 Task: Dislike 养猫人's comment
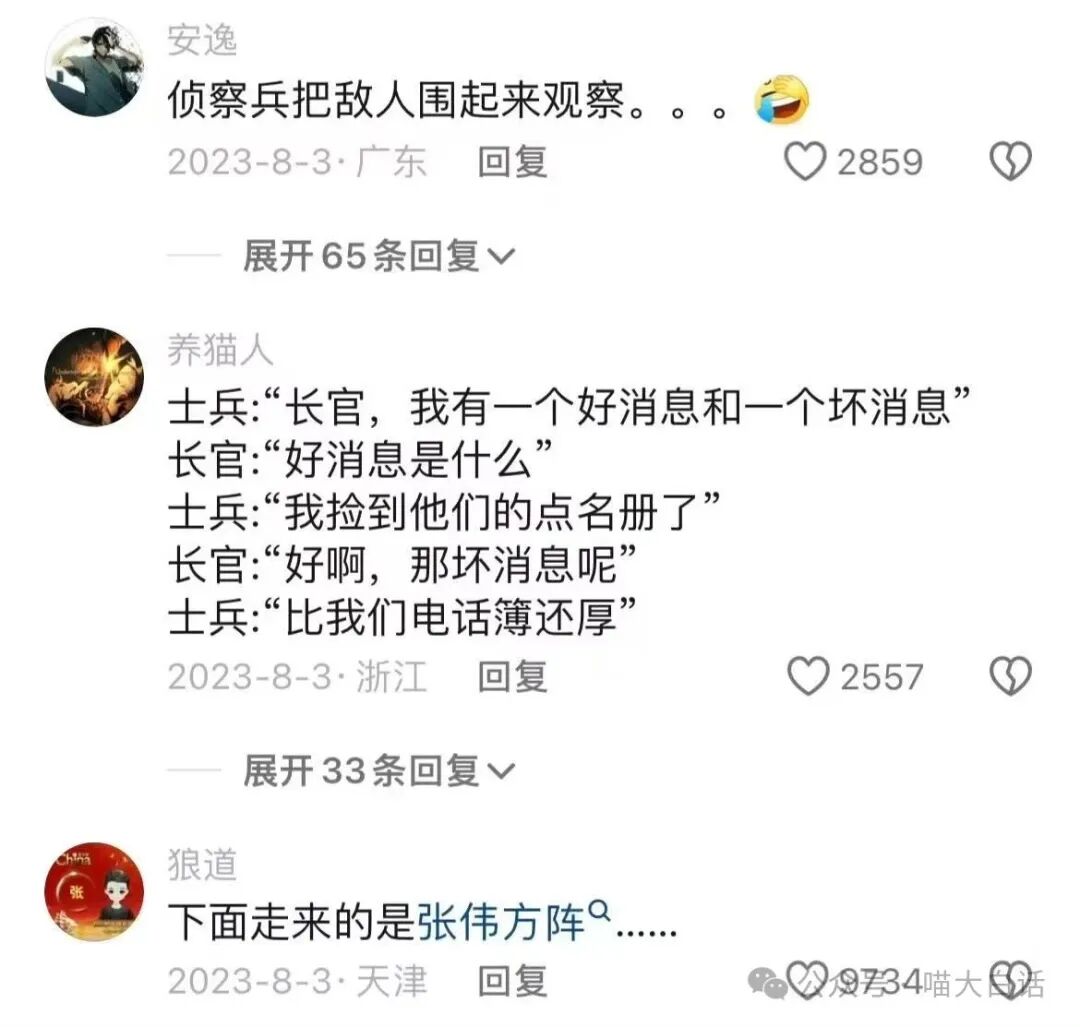[x=1010, y=677]
